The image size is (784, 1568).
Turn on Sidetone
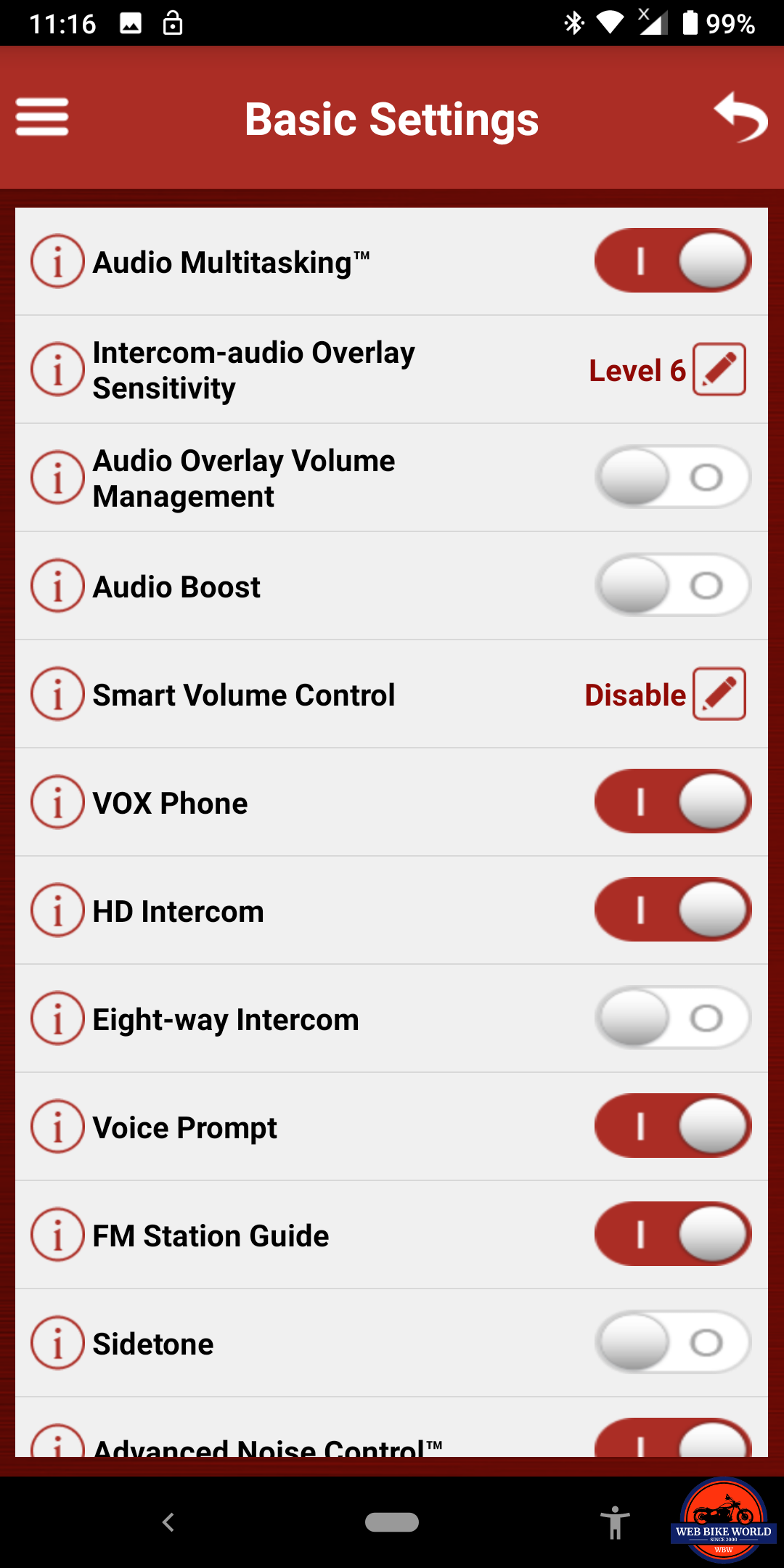[673, 1342]
